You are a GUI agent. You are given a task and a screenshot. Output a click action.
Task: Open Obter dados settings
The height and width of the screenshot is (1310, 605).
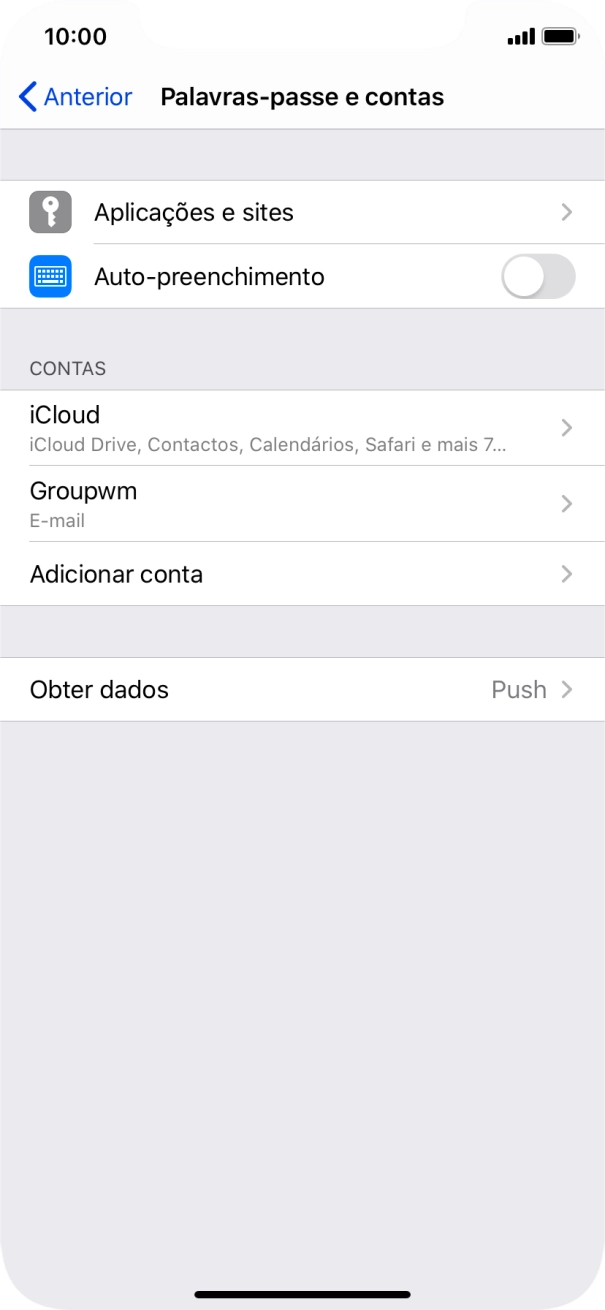click(302, 690)
